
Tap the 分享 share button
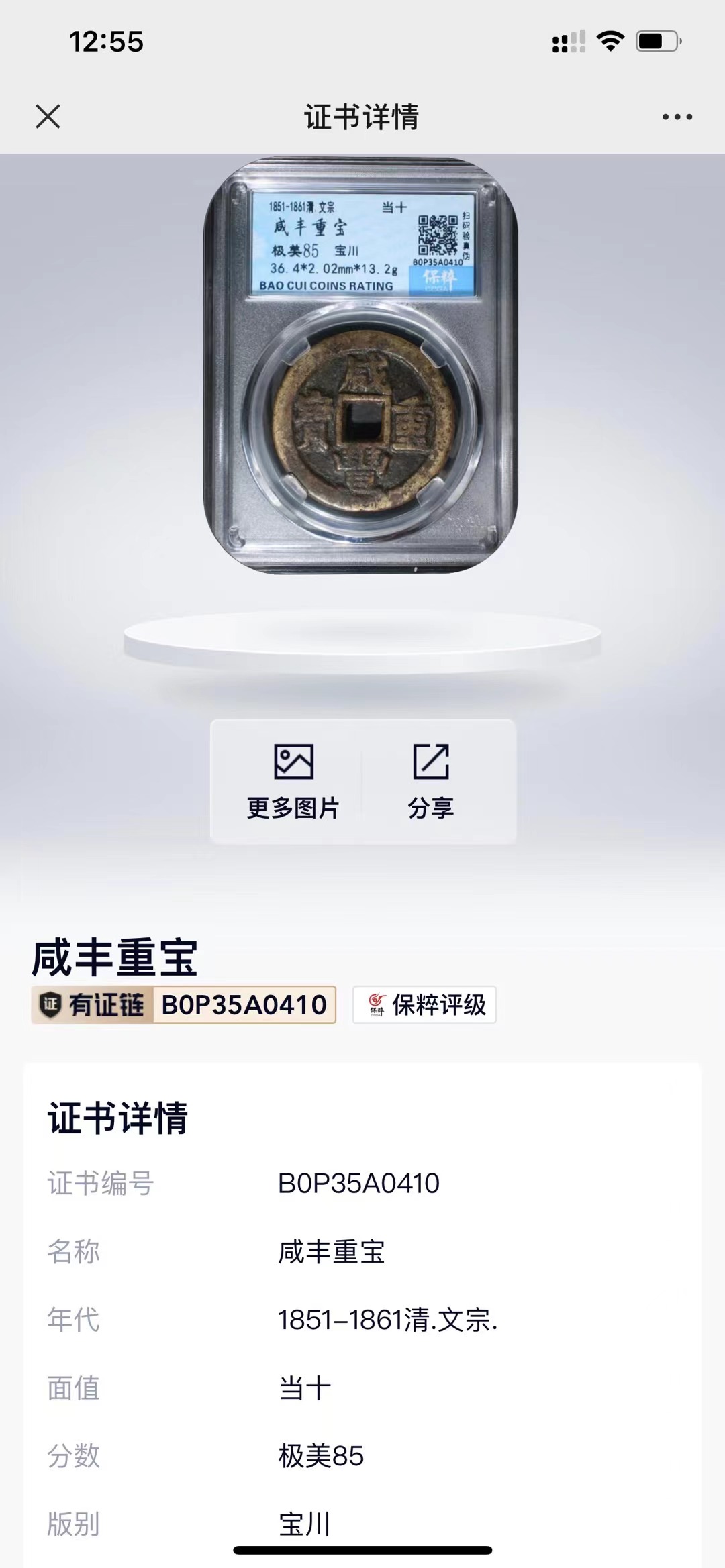[431, 781]
